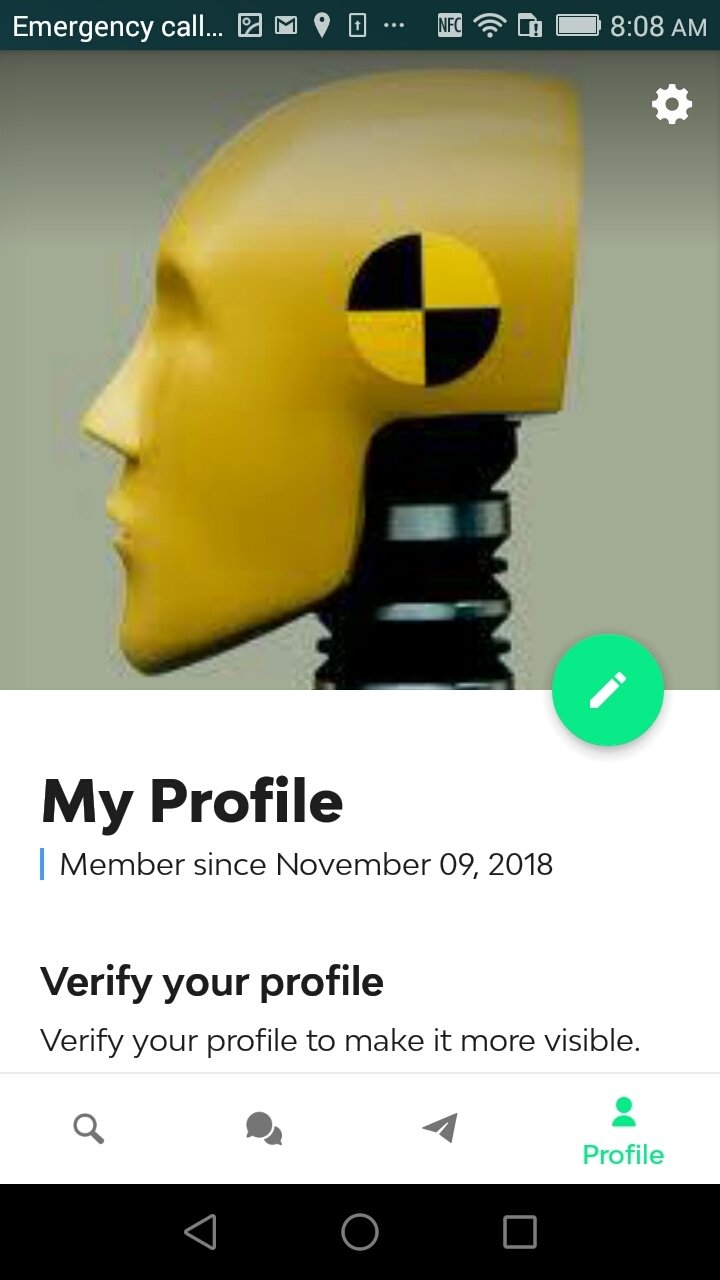720x1280 pixels.
Task: Go back with the system back button
Action: (x=201, y=1232)
